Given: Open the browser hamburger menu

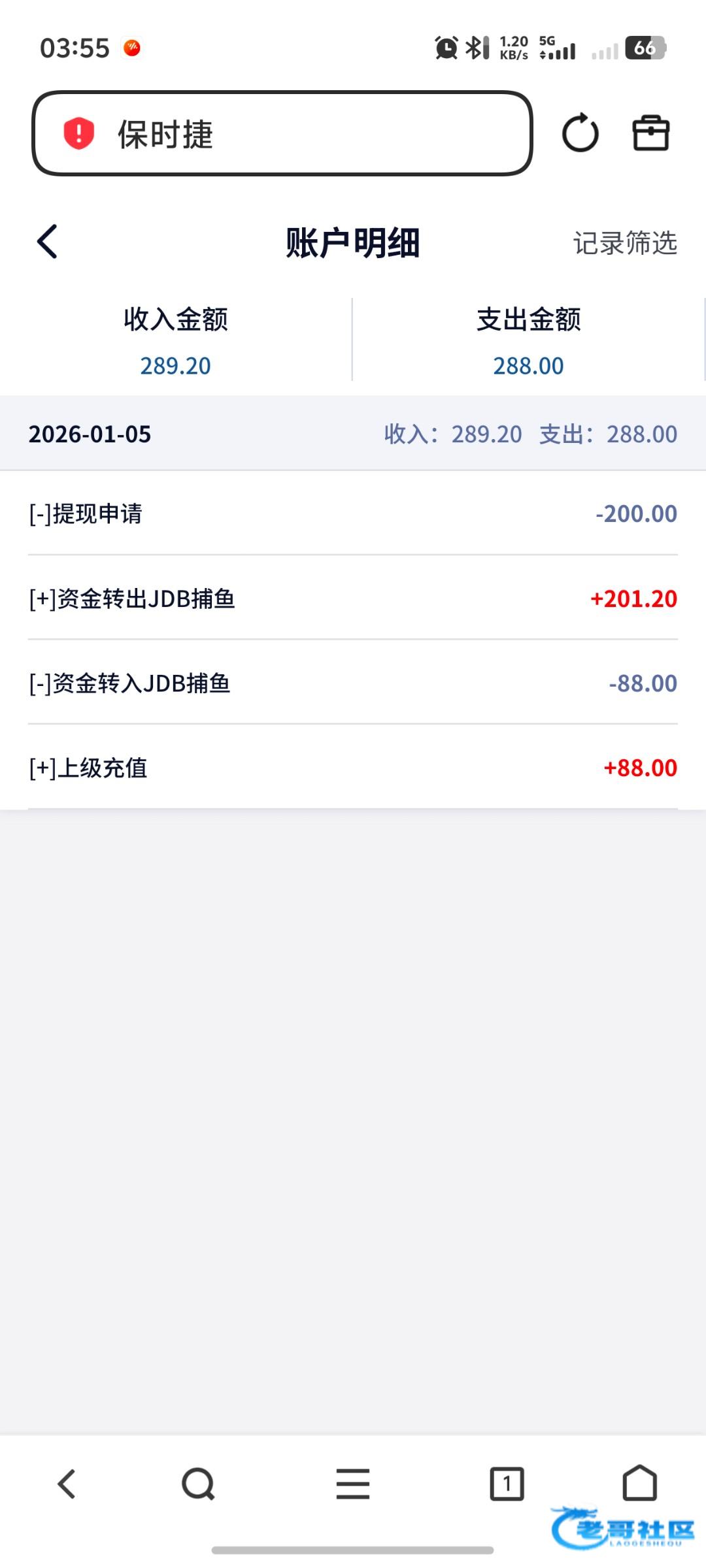Looking at the screenshot, I should [x=353, y=1484].
